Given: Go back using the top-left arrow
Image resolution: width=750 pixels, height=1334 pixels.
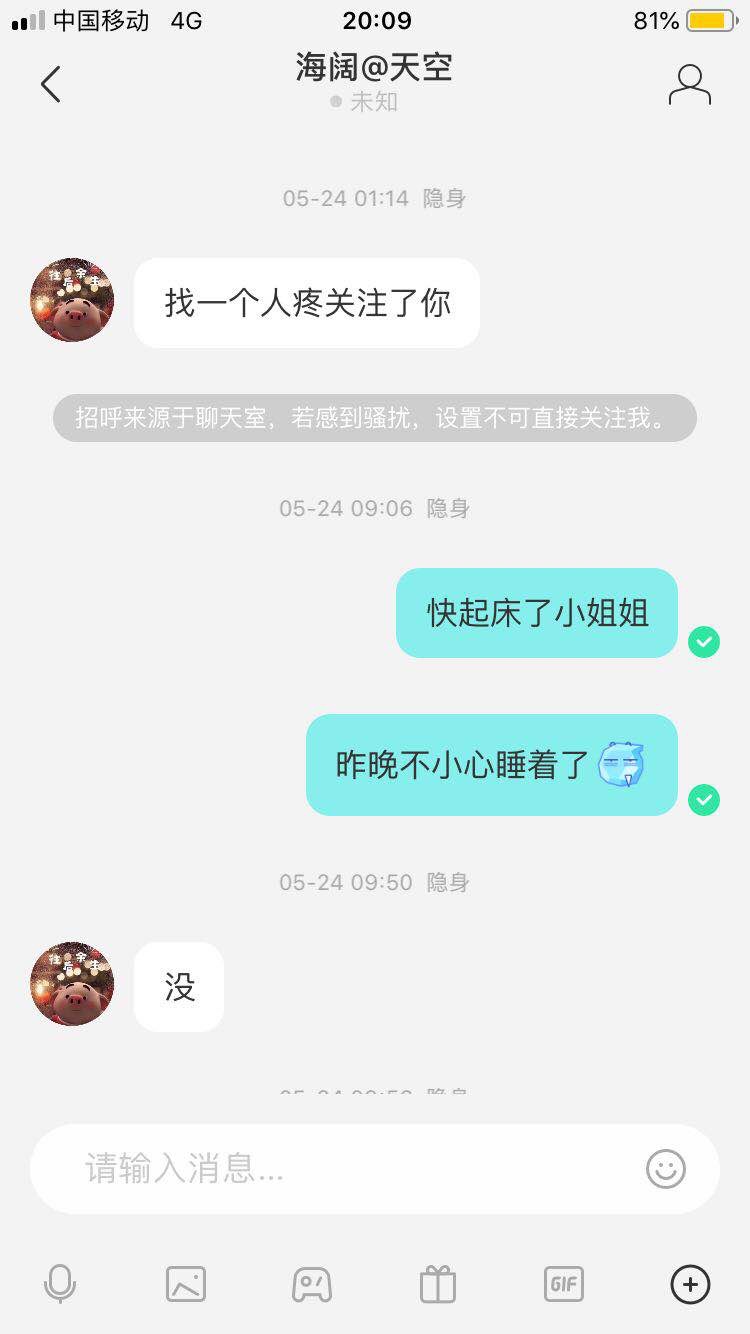Looking at the screenshot, I should coord(50,85).
